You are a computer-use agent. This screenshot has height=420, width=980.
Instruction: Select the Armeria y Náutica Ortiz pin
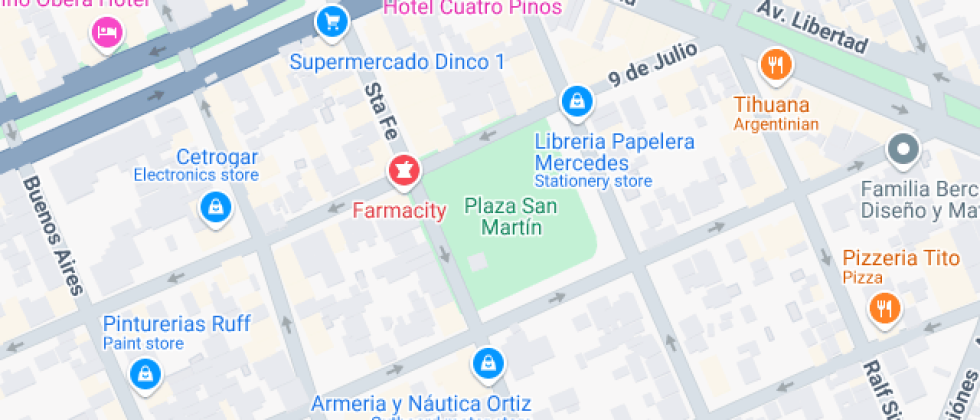click(x=487, y=362)
